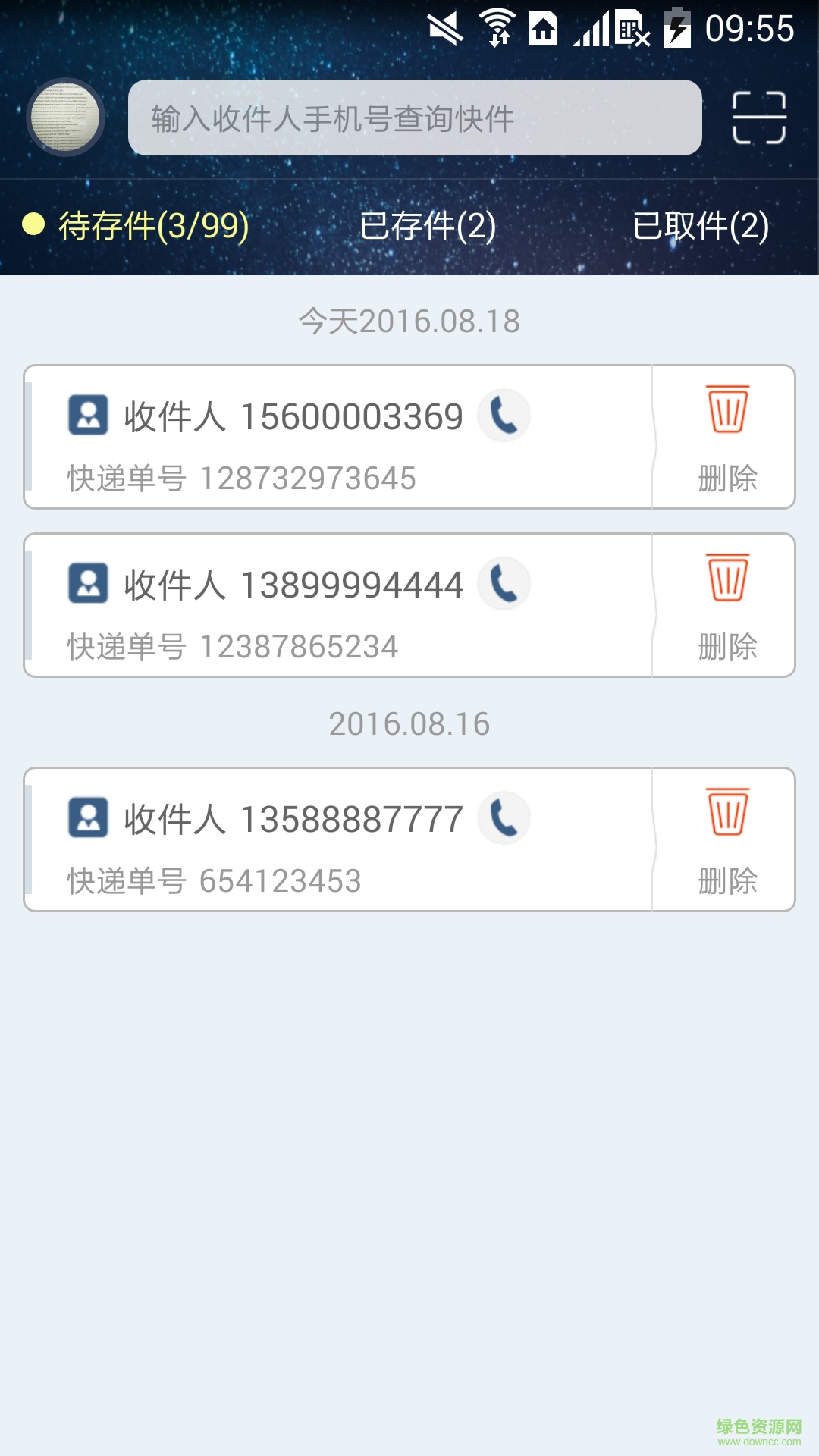The image size is (819, 1456).
Task: Tap the recipient phone number search field
Action: coord(414,118)
